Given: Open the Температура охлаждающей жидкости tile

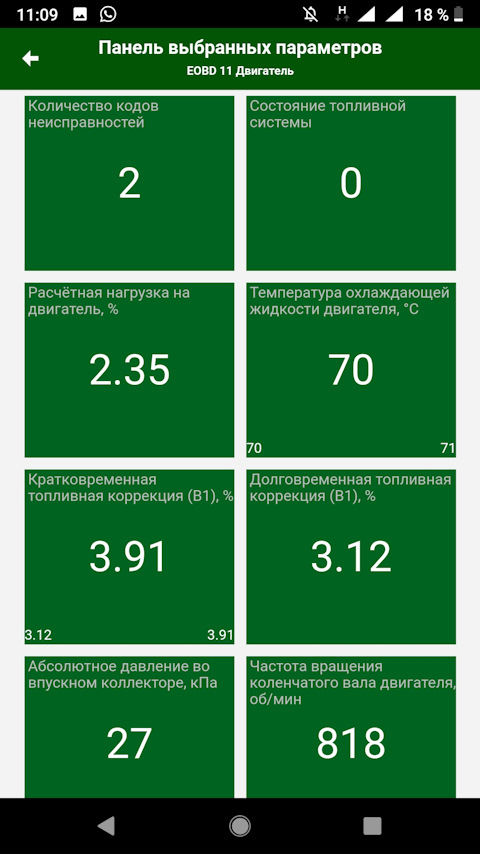Looking at the screenshot, I should (x=351, y=370).
